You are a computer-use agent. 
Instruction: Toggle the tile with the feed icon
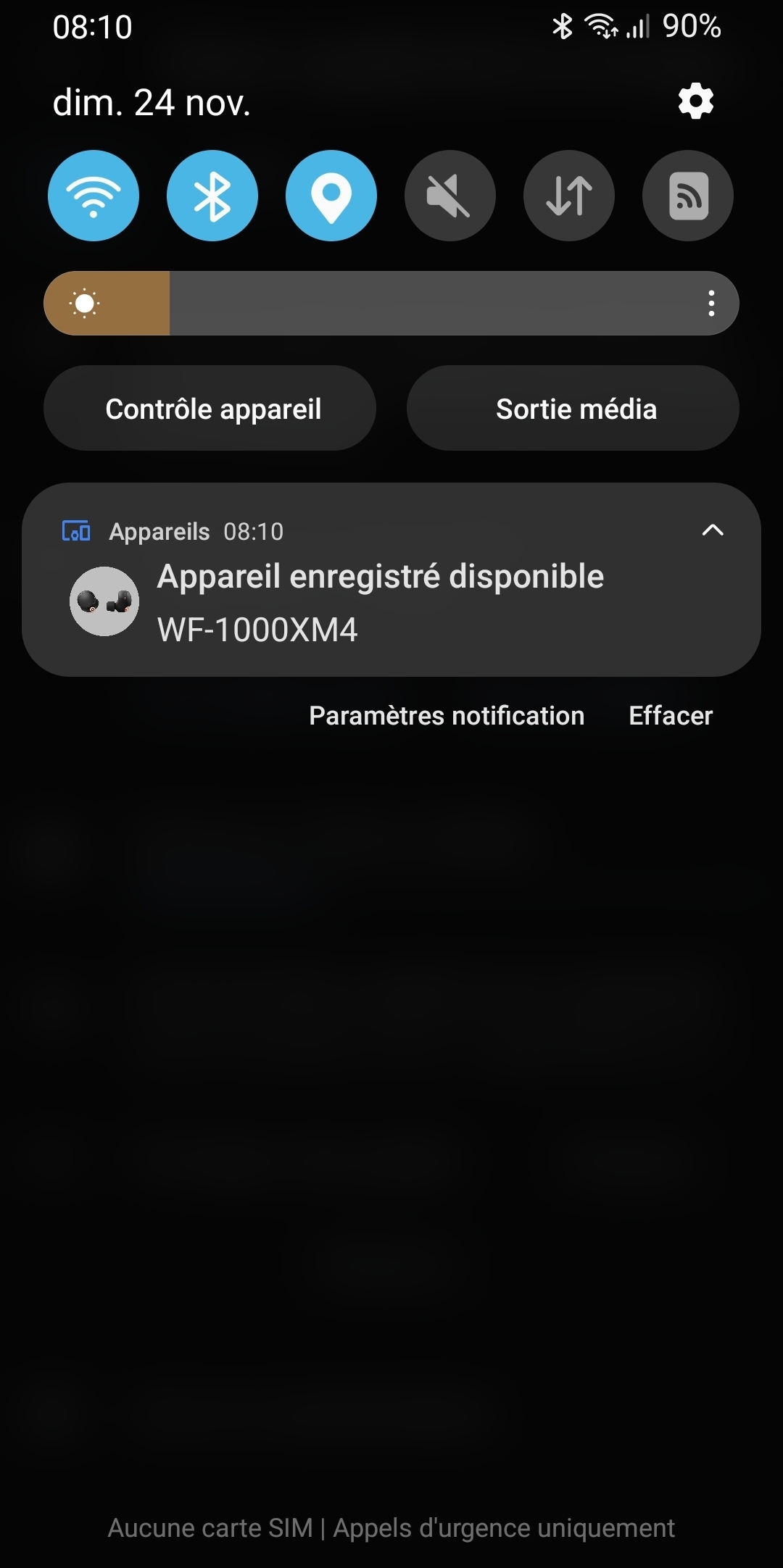tap(688, 196)
